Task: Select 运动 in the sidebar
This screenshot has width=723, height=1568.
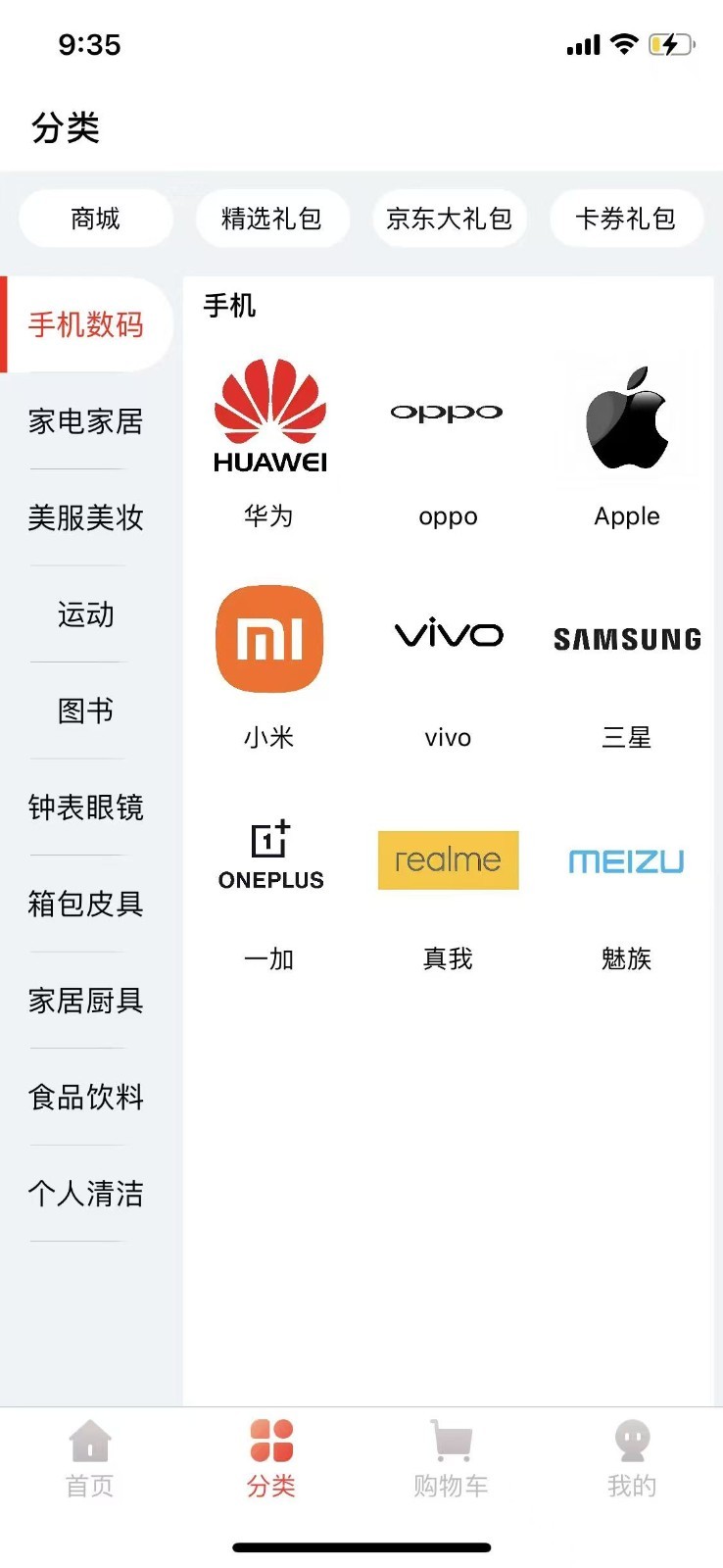Action: 86,614
